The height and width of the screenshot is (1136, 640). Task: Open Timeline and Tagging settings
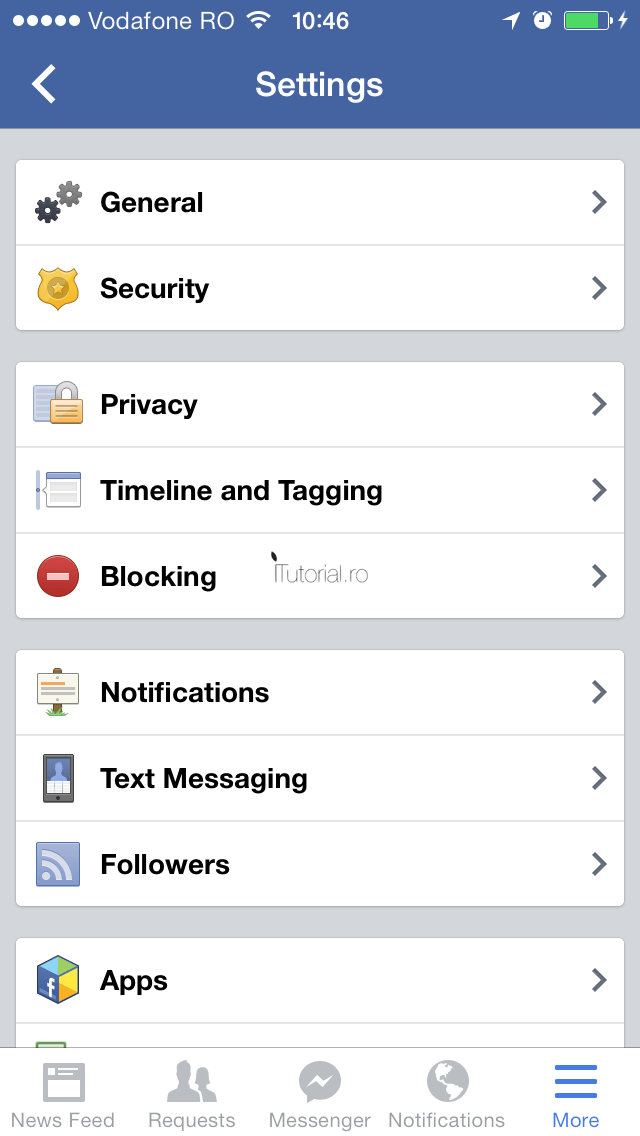[x=320, y=491]
